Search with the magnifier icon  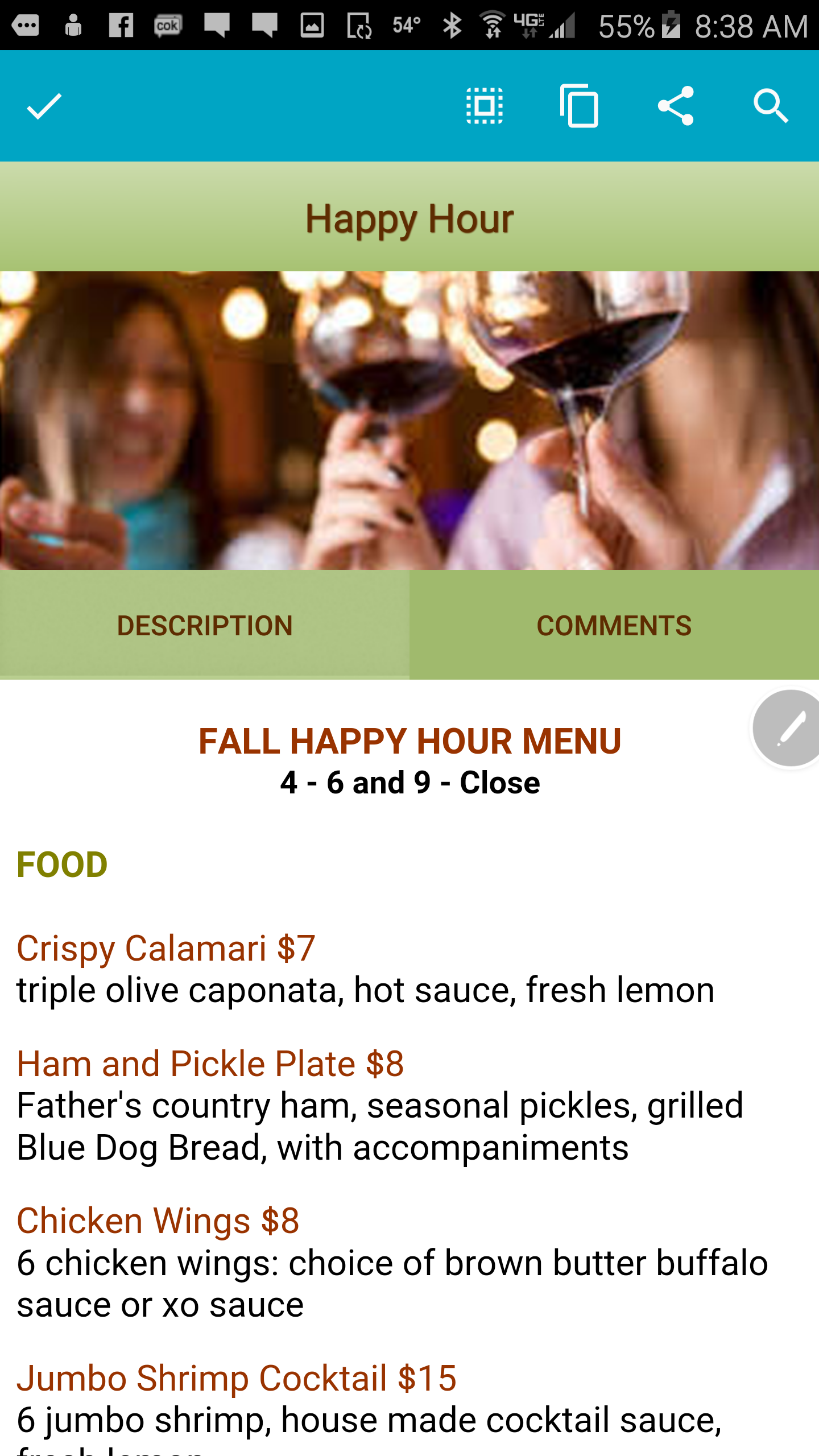click(771, 106)
